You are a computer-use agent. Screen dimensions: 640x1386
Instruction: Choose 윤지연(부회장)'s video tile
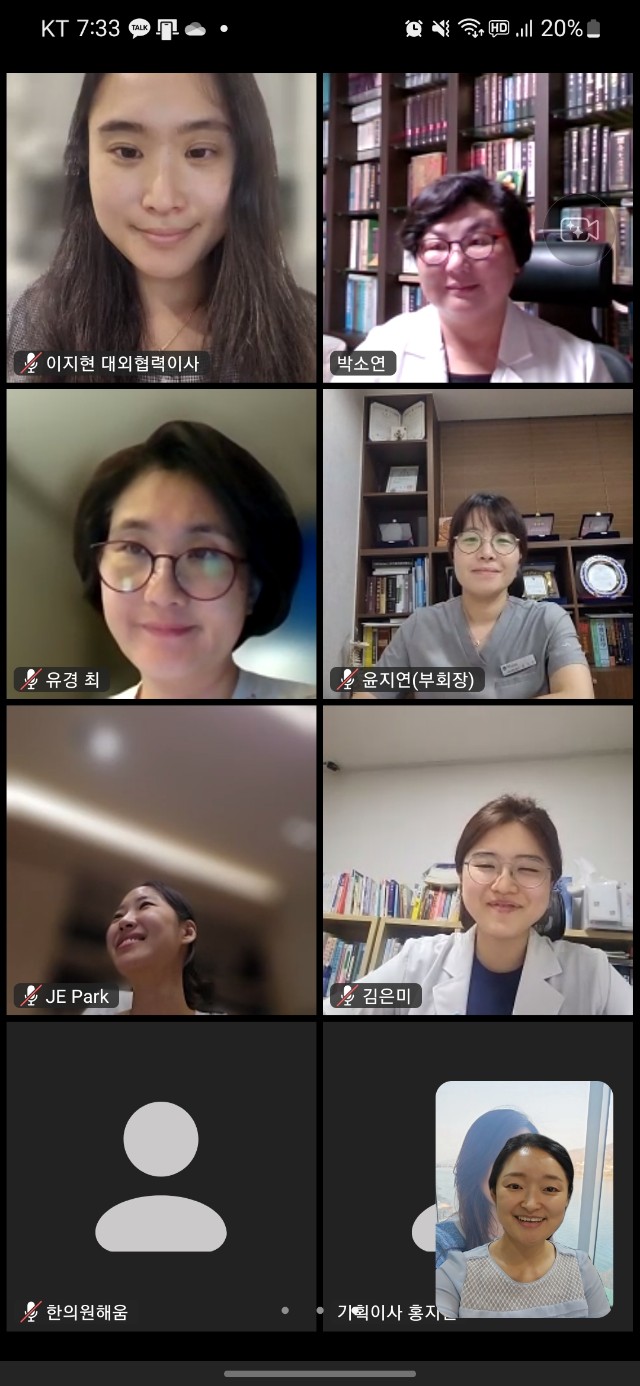(477, 543)
